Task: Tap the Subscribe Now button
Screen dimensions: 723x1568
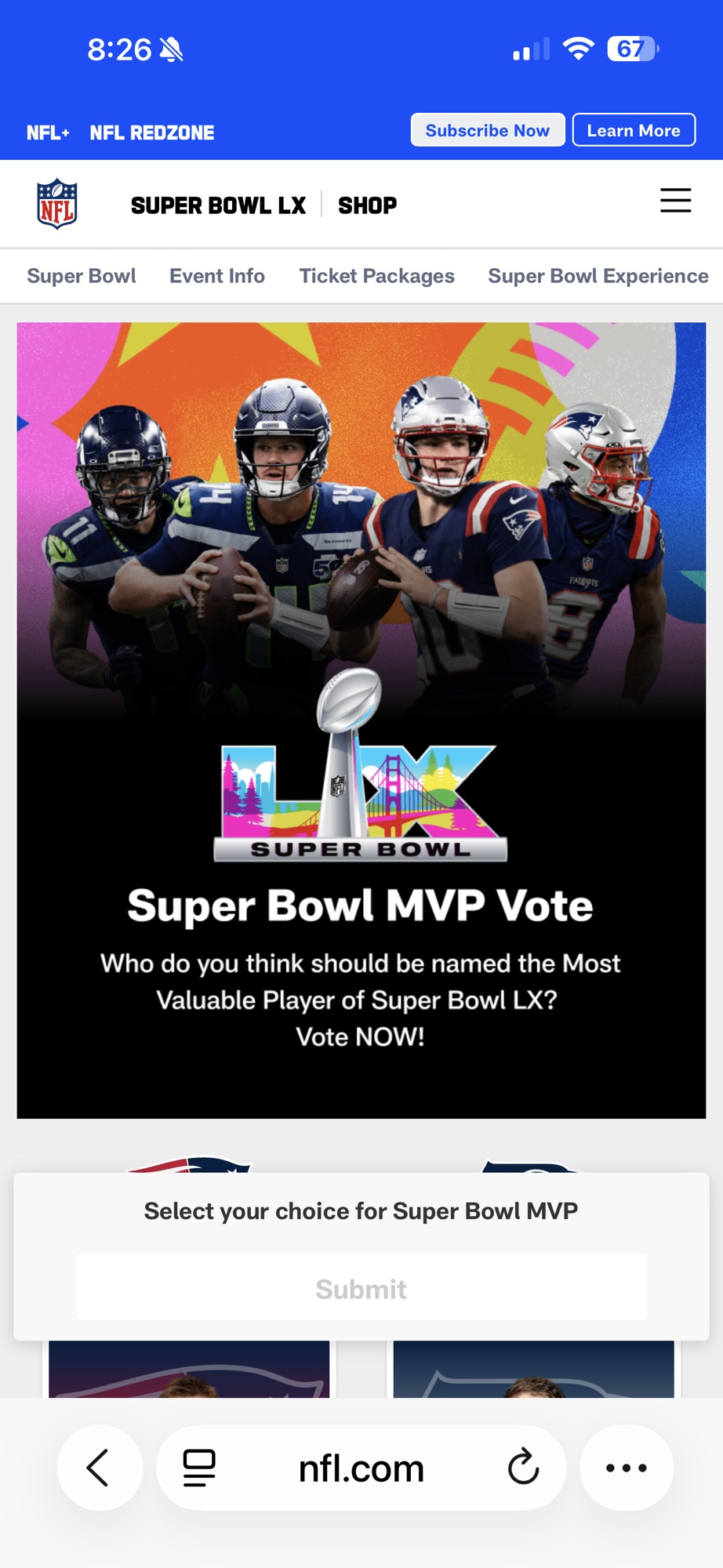Action: [x=487, y=130]
